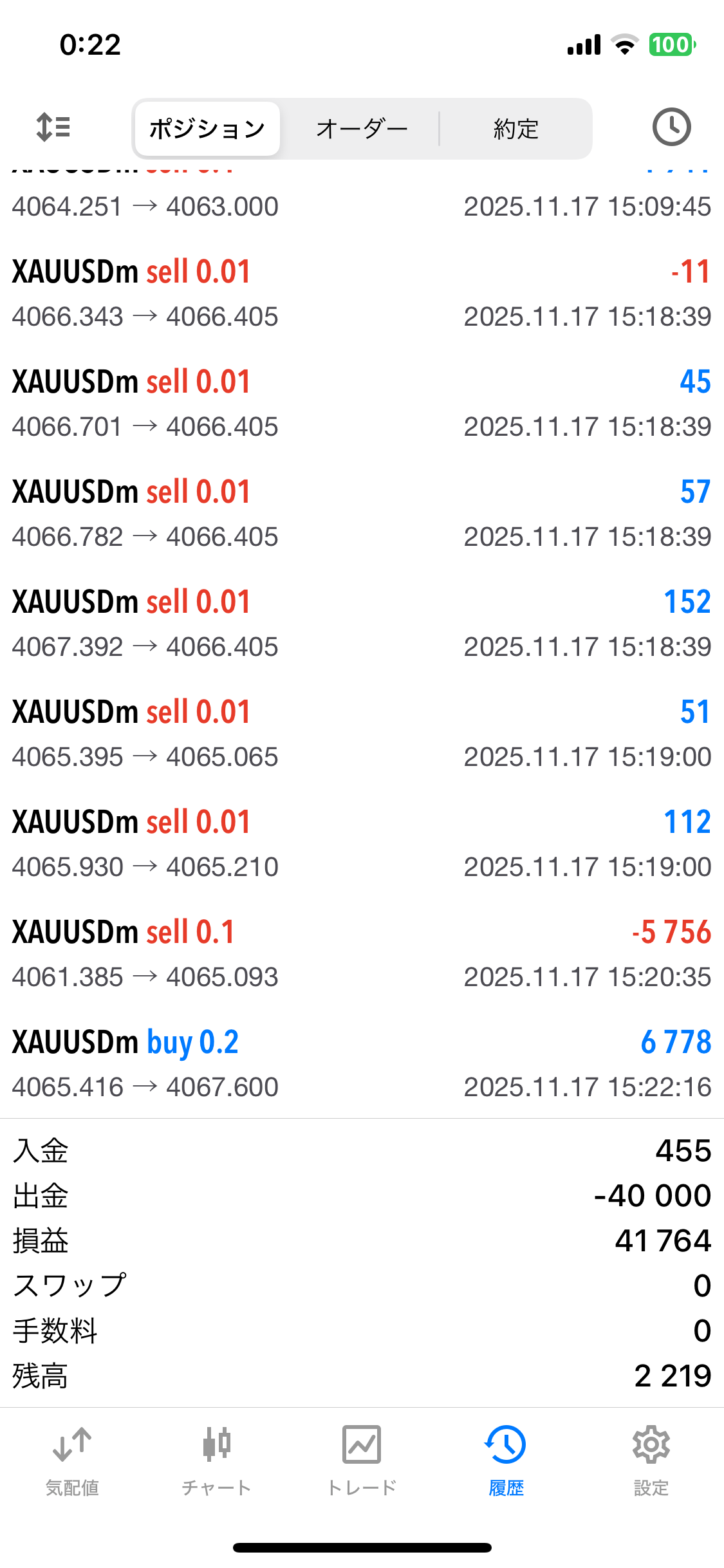The image size is (724, 1568).
Task: Expand the sell position opened at 4066.782
Action: click(362, 513)
